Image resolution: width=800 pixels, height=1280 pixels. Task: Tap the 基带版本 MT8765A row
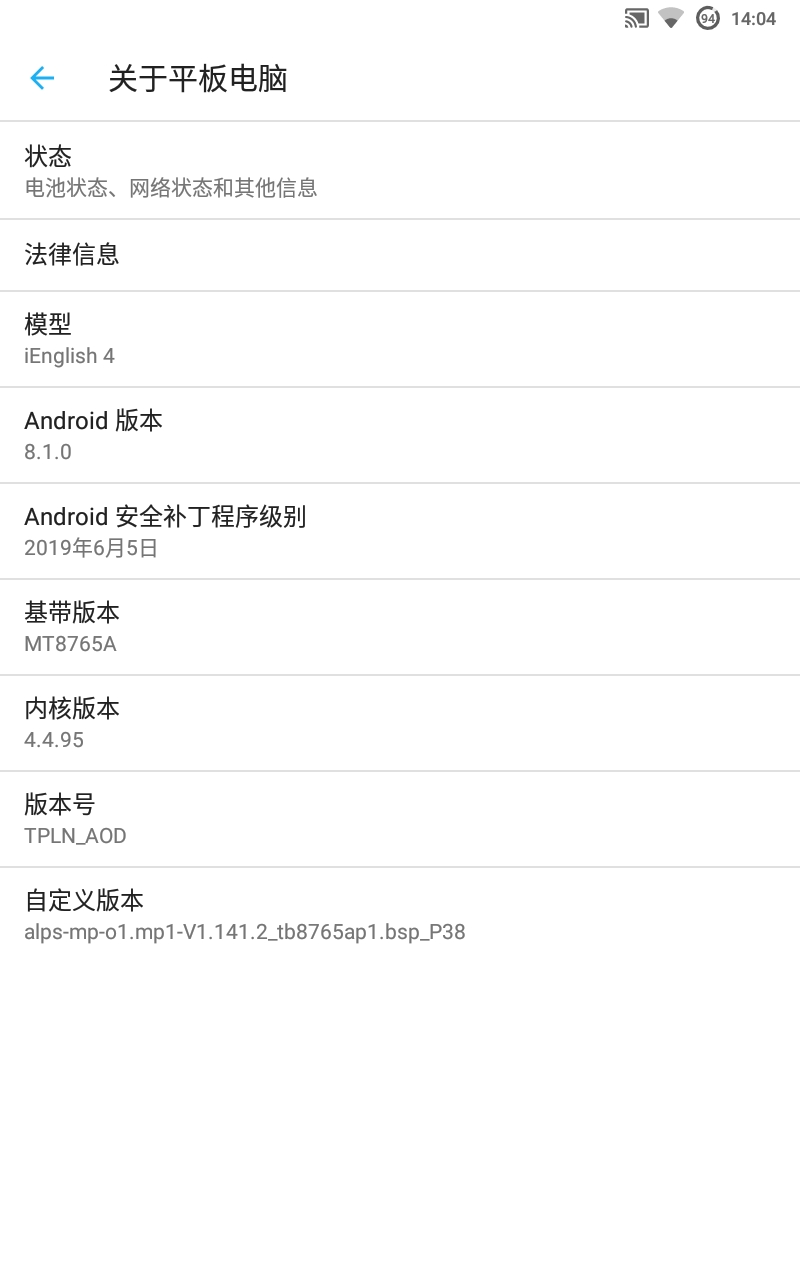click(400, 627)
